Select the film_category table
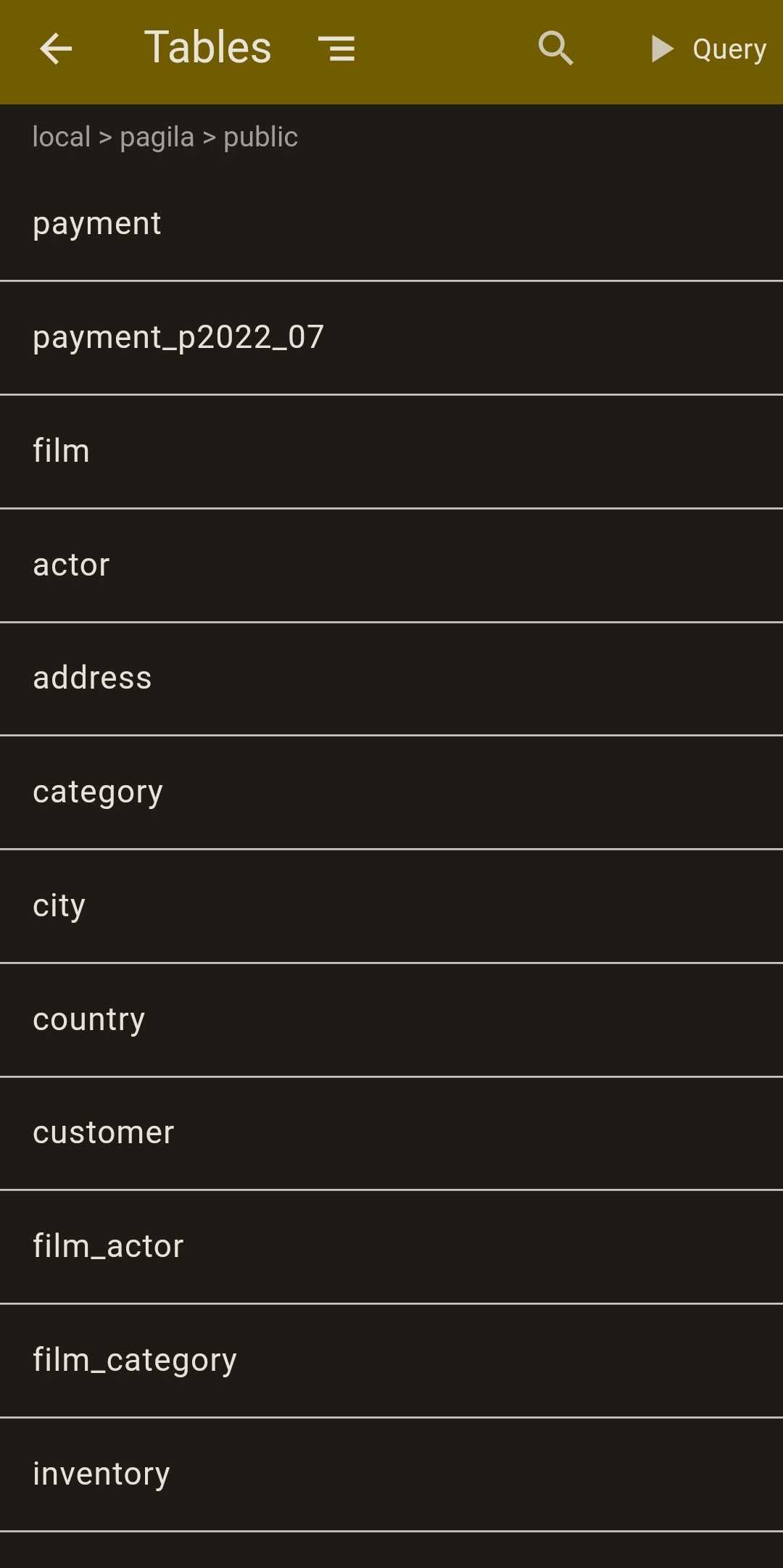The width and height of the screenshot is (783, 1568). point(391,1361)
